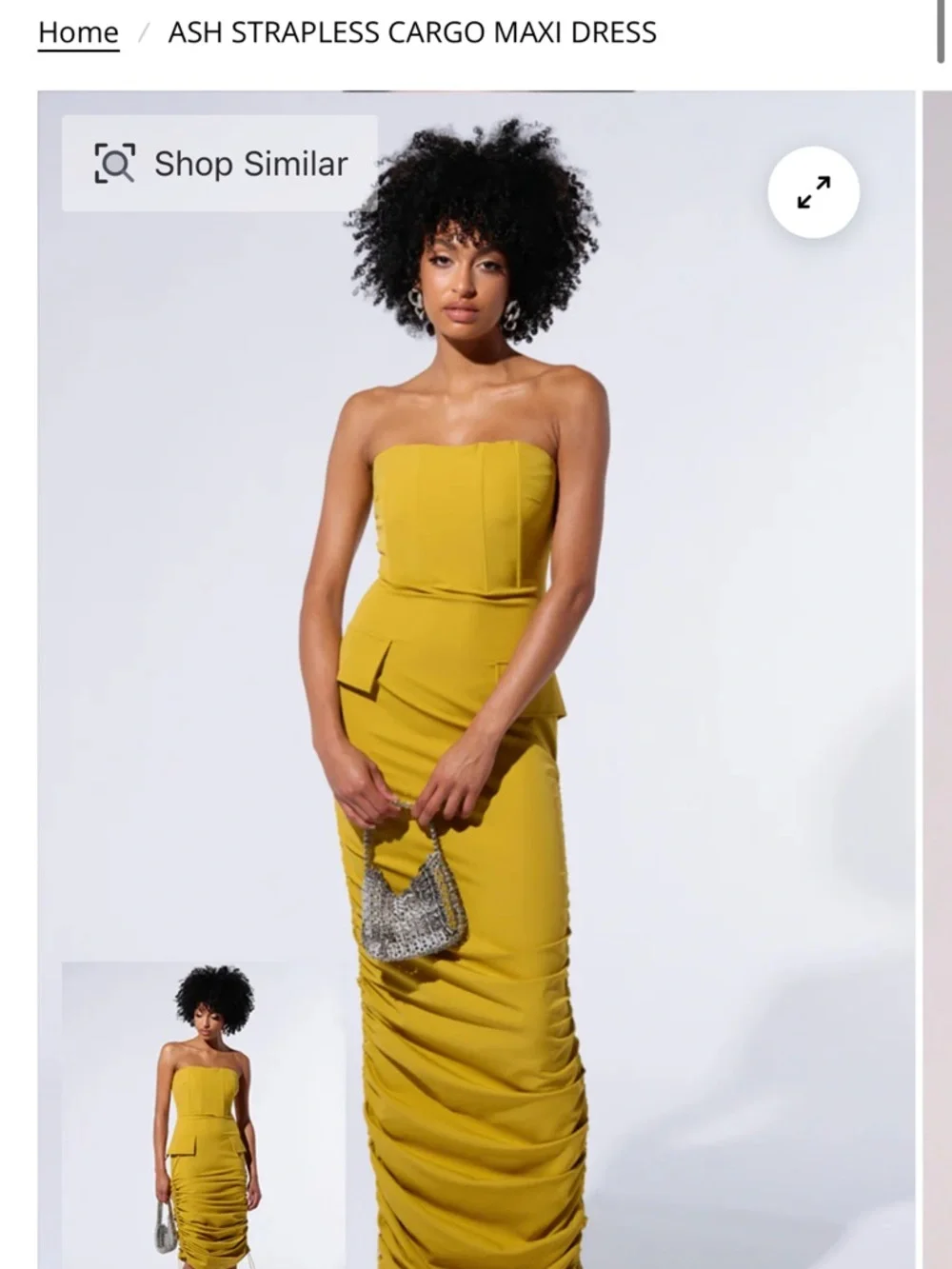Screen dimensions: 952x1269
Task: Trigger similar-item lookup with the search lens icon
Action: point(116,163)
